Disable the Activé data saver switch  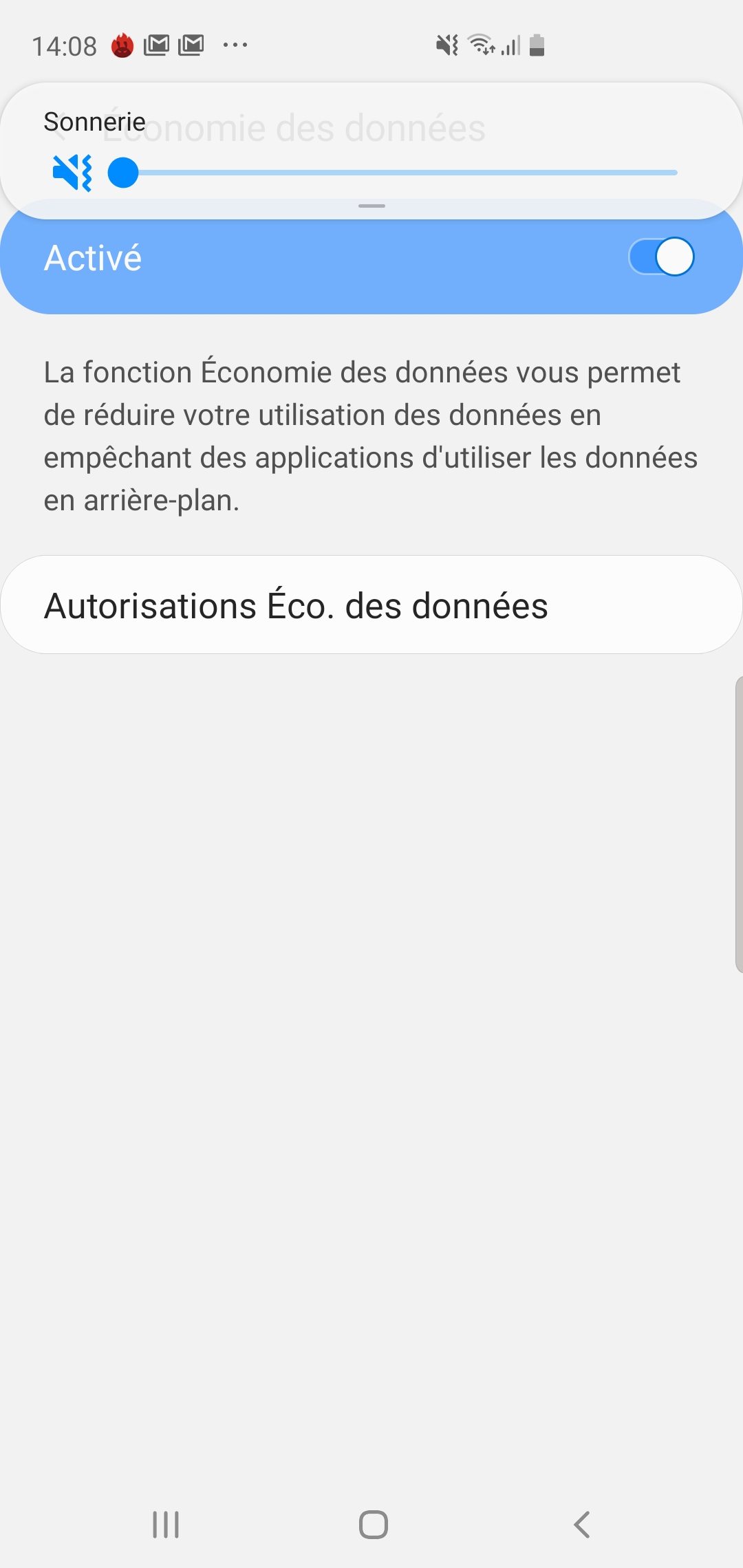tap(661, 257)
